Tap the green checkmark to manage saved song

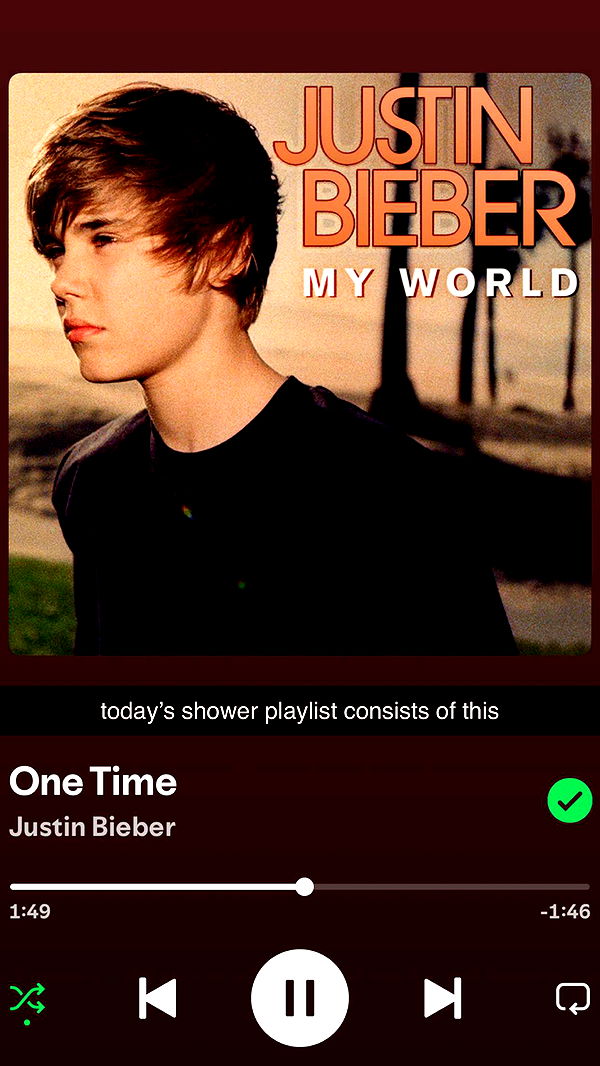[570, 801]
